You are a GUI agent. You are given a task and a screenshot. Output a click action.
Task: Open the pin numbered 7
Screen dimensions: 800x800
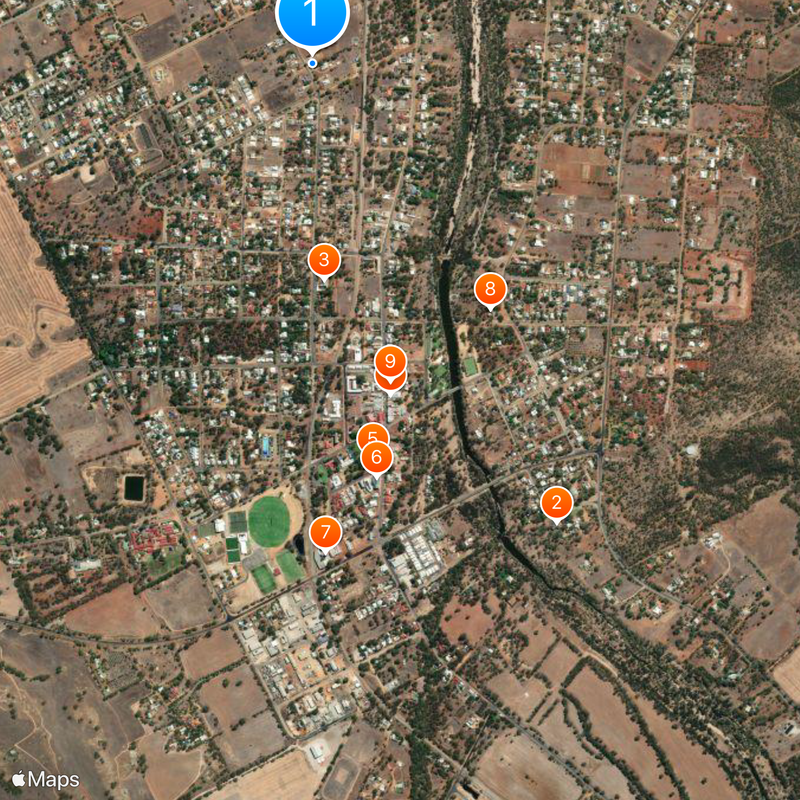click(325, 532)
